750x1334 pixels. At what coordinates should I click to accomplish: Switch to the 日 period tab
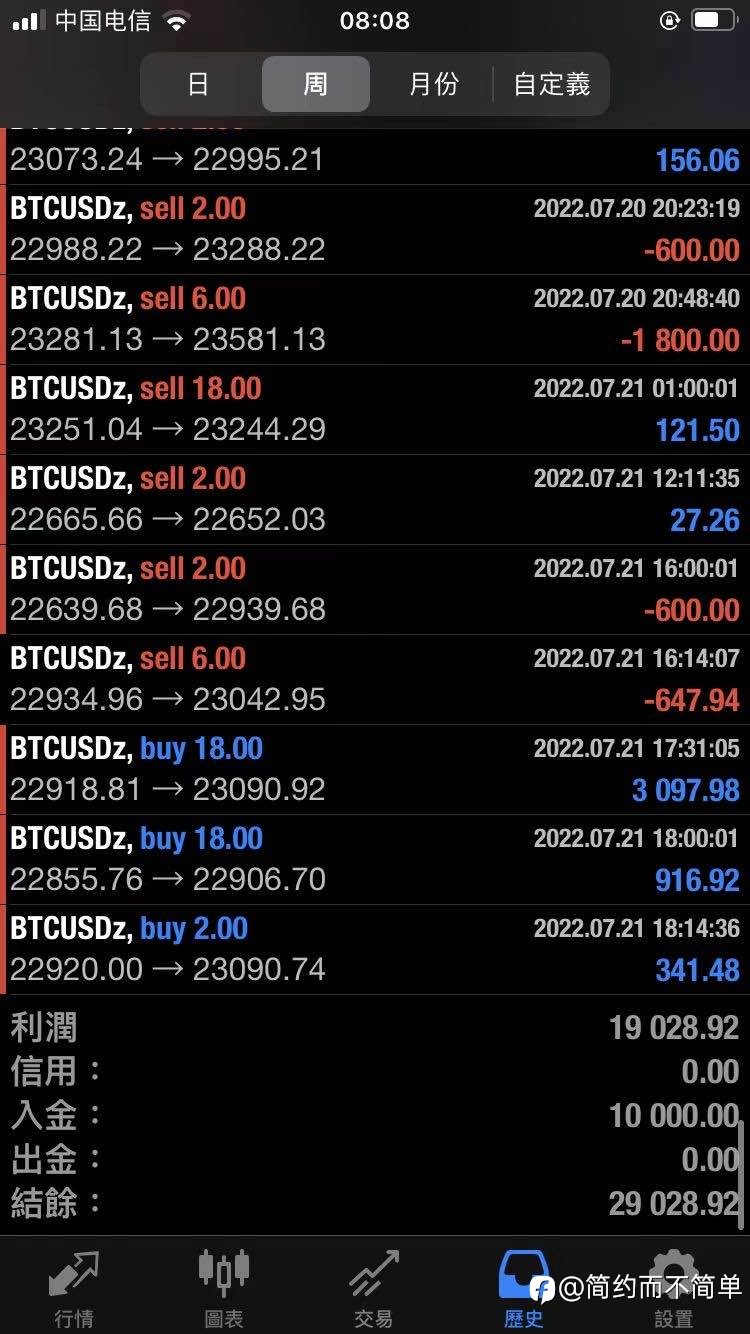point(199,84)
